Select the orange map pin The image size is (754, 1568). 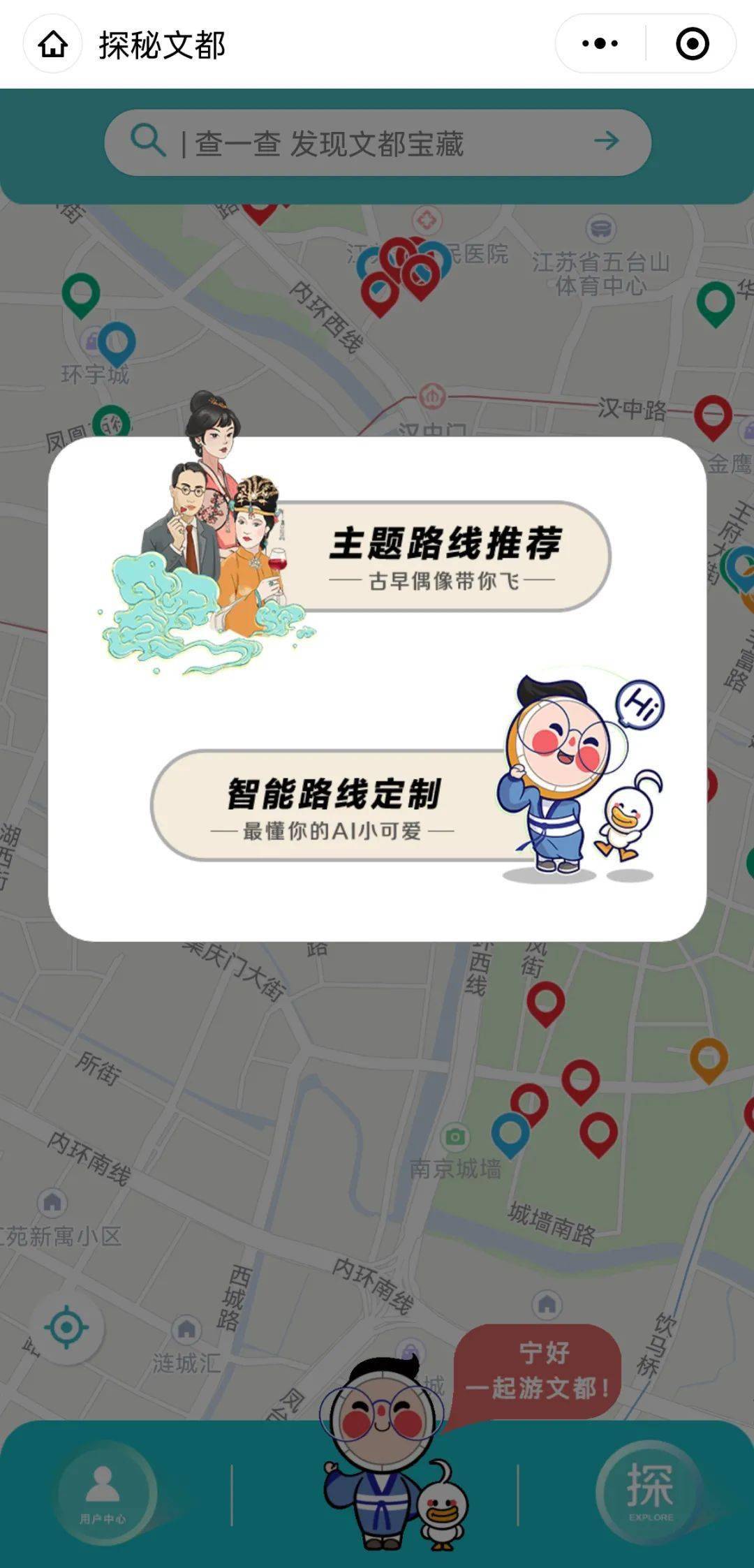(709, 1060)
